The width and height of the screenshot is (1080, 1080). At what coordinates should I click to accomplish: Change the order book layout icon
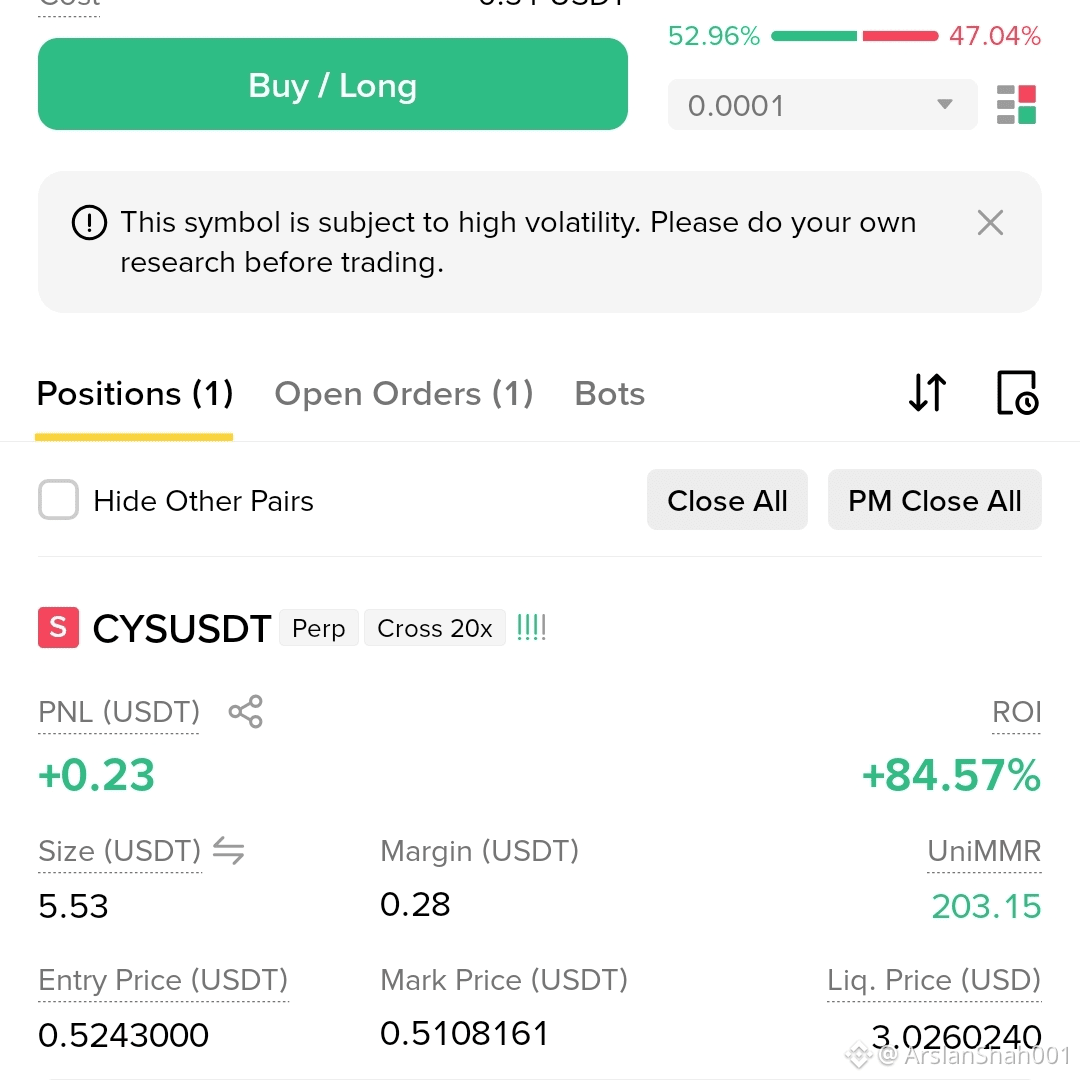[x=1016, y=105]
